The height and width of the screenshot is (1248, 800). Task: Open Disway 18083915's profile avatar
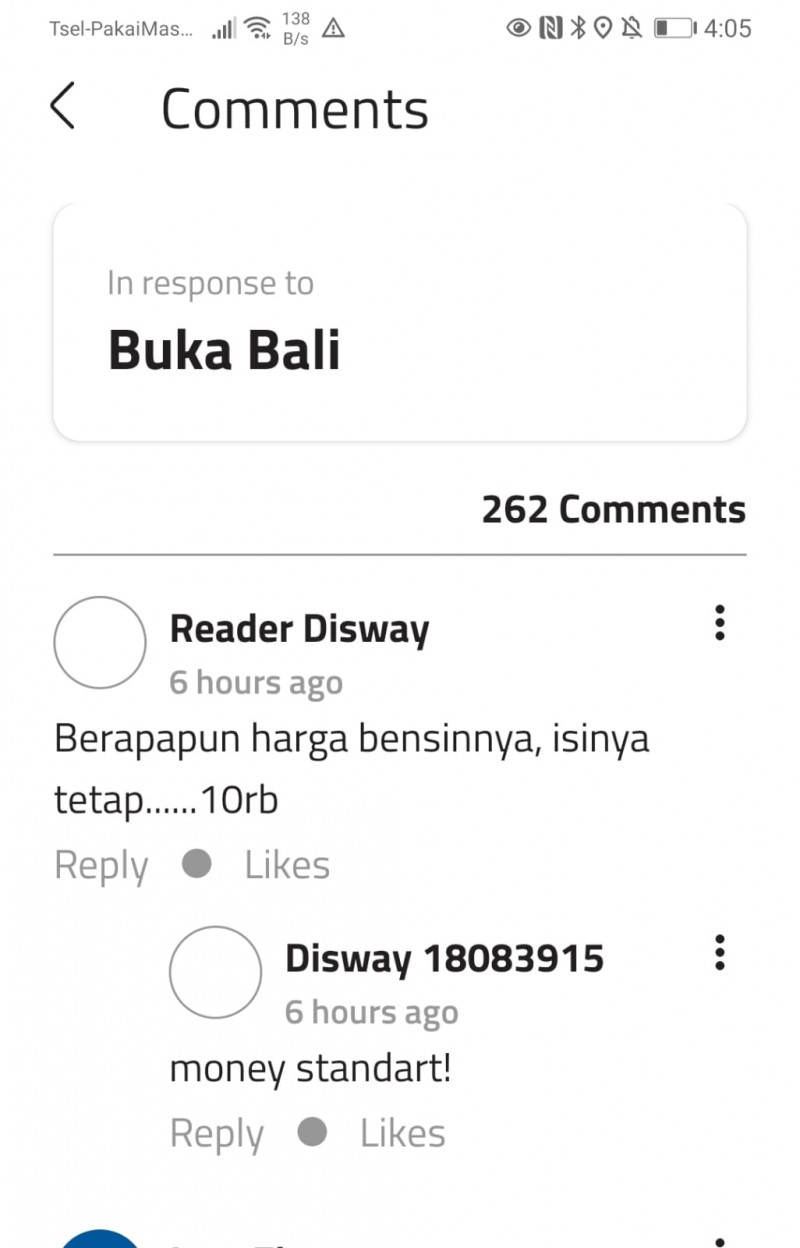[x=215, y=972]
